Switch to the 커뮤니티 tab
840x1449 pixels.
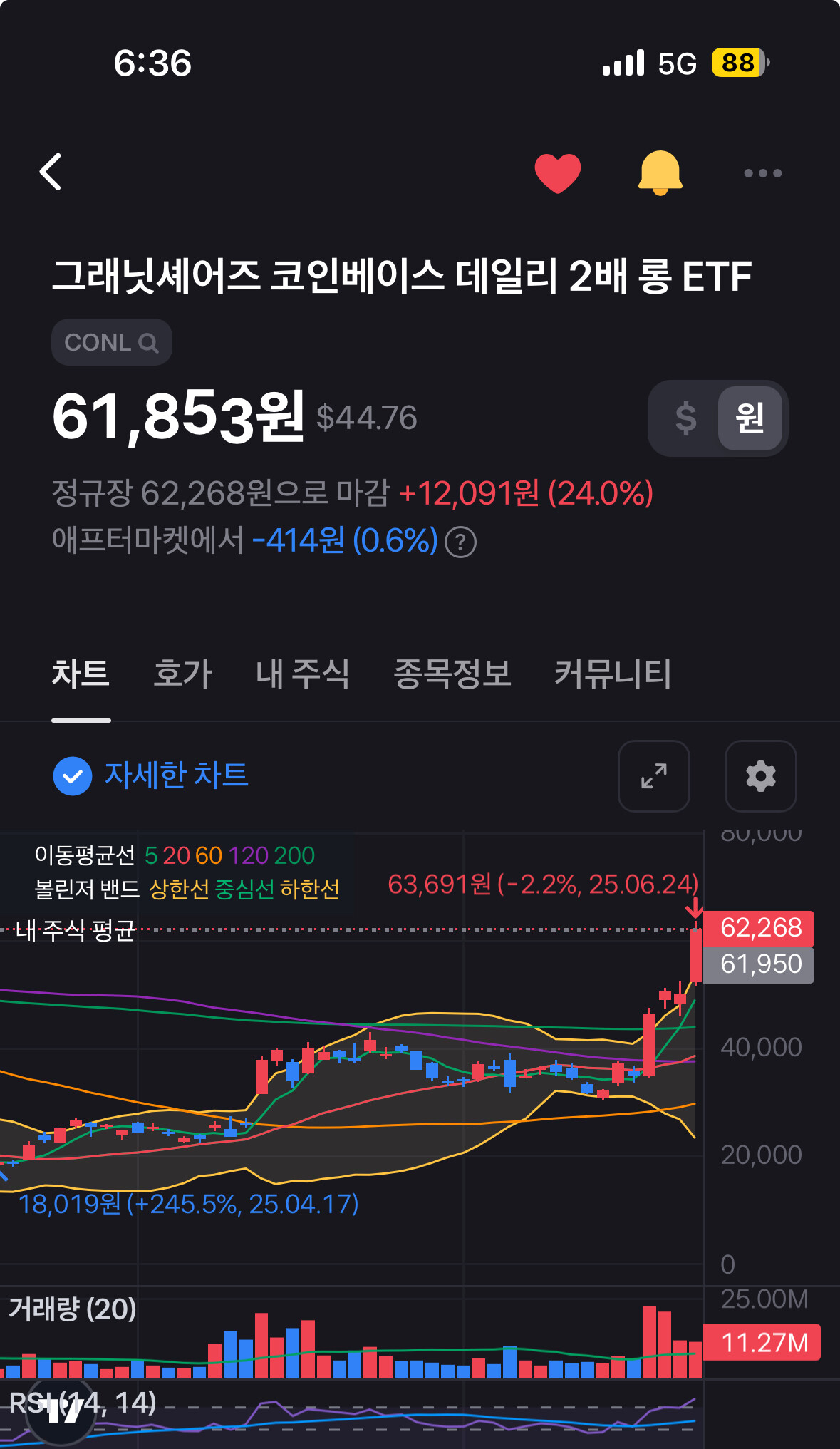tap(612, 674)
